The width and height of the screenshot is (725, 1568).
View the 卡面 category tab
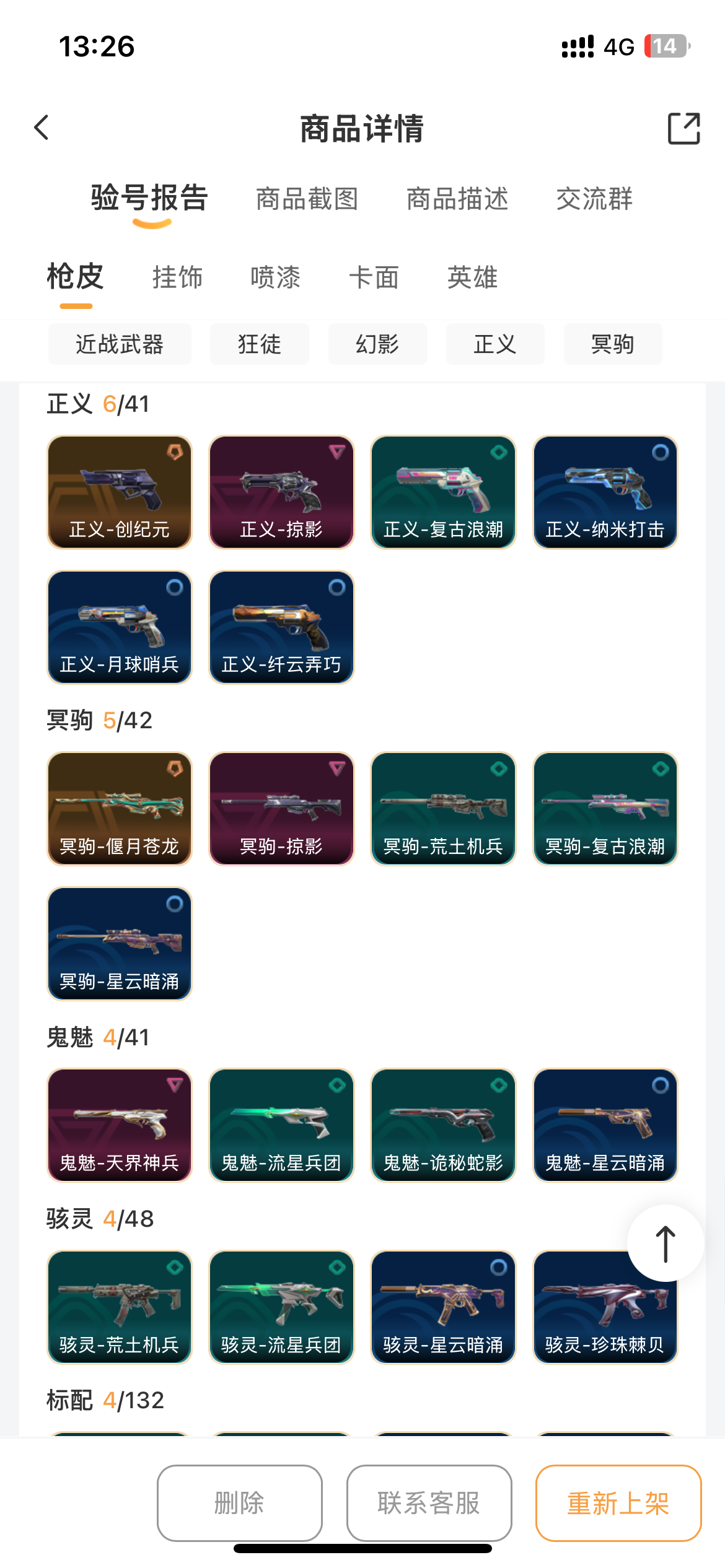click(x=374, y=277)
